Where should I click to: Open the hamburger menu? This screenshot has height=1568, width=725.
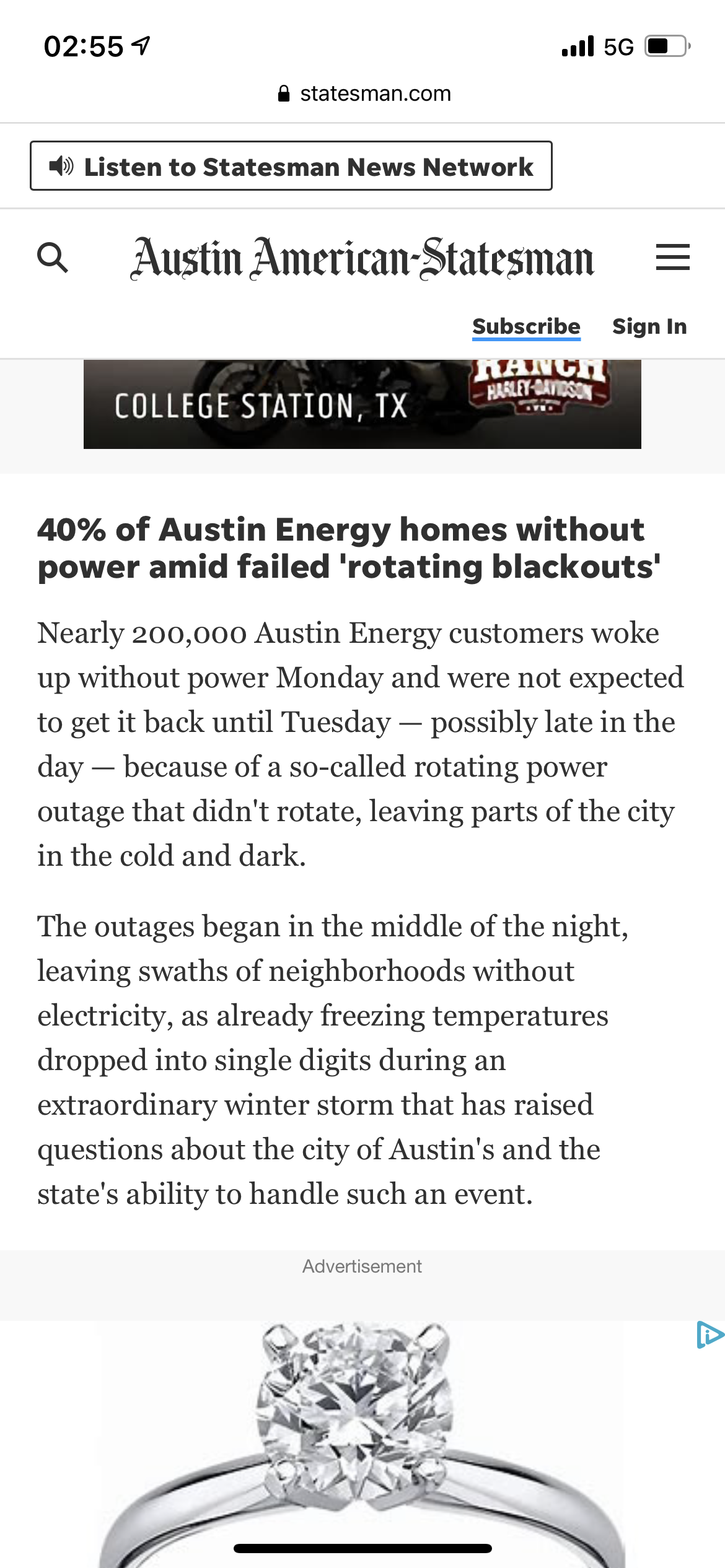[x=672, y=257]
